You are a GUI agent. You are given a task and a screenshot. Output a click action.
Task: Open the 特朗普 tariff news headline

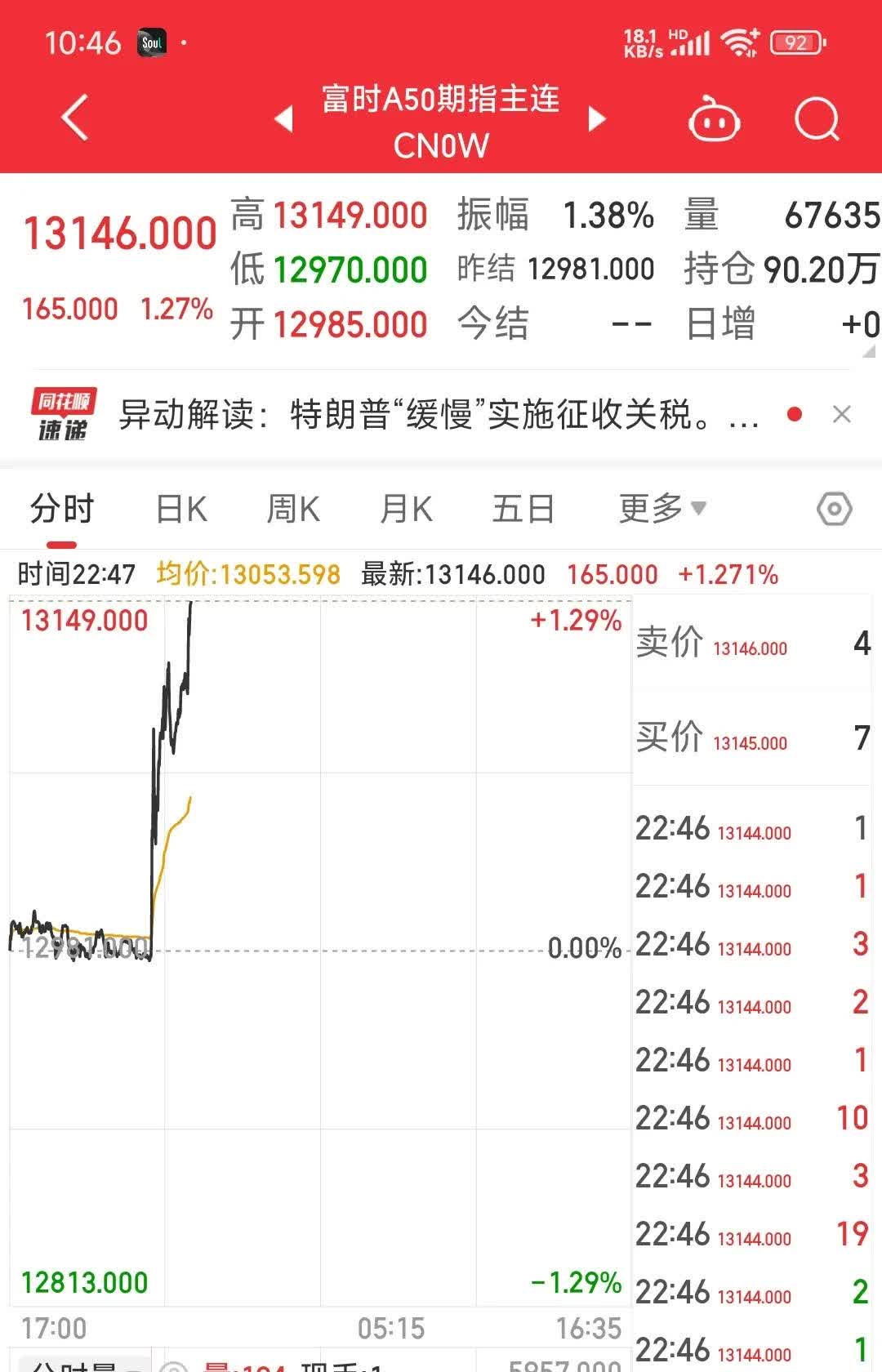(441, 415)
